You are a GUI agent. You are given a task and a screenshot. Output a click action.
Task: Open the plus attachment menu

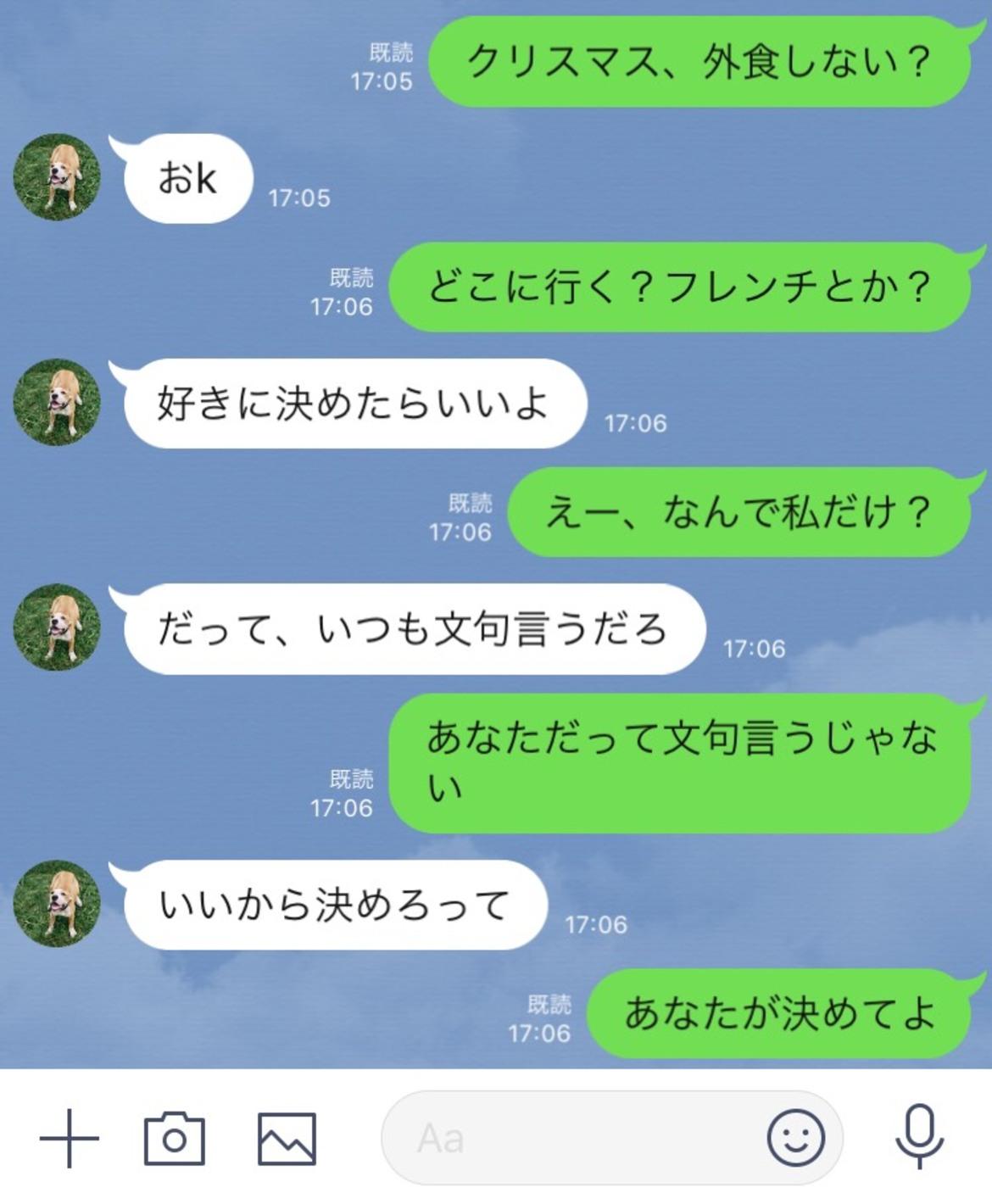pyautogui.click(x=69, y=1139)
